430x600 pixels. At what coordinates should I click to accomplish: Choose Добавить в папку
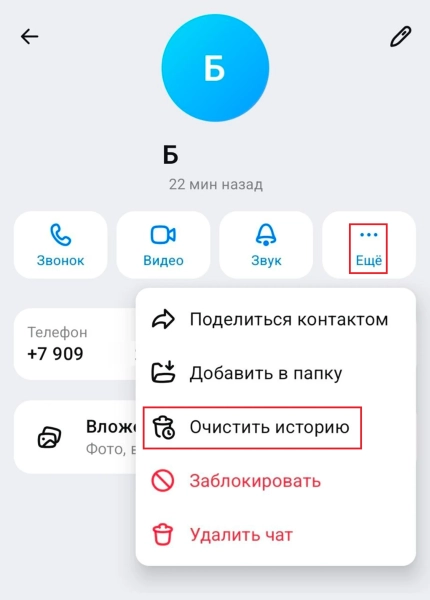click(x=276, y=373)
